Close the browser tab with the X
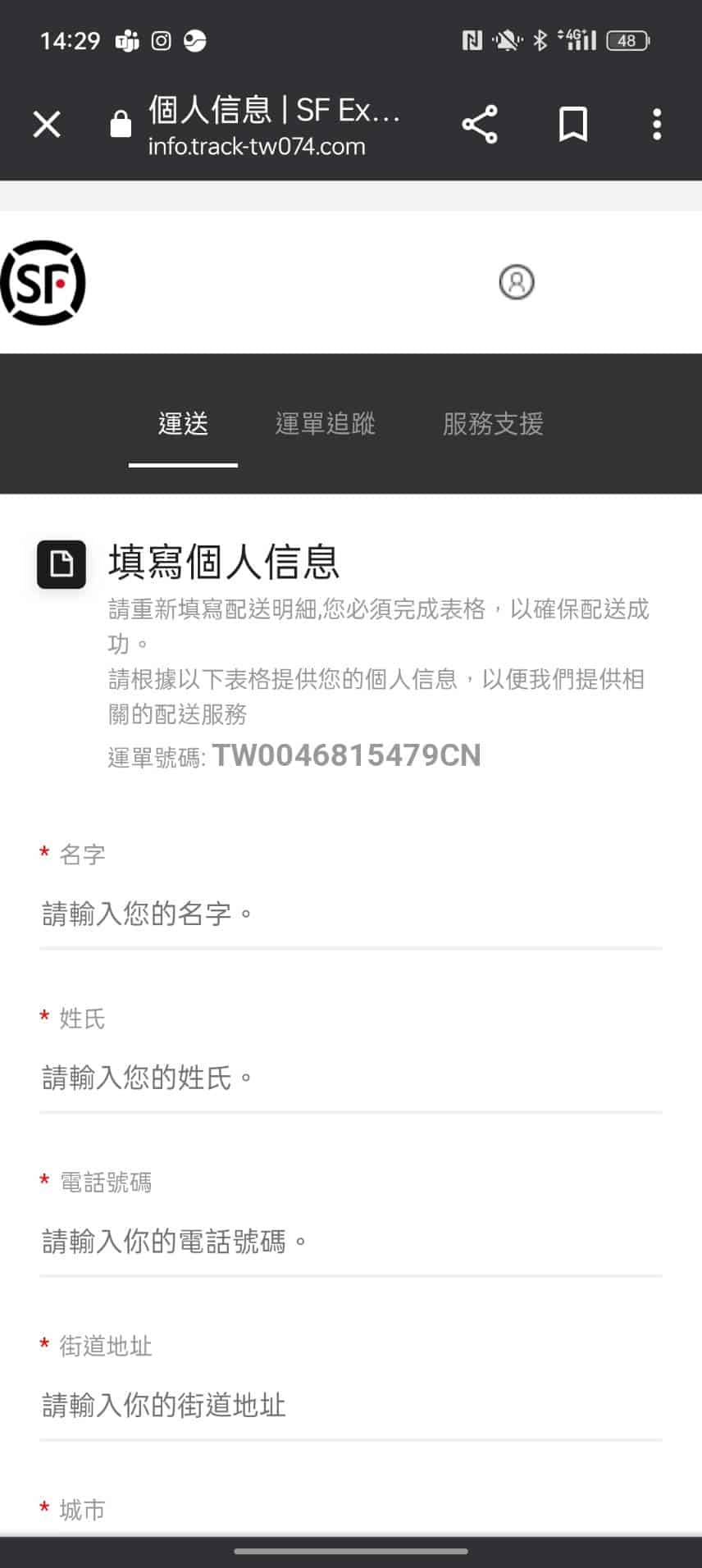The image size is (702, 1568). 47,125
